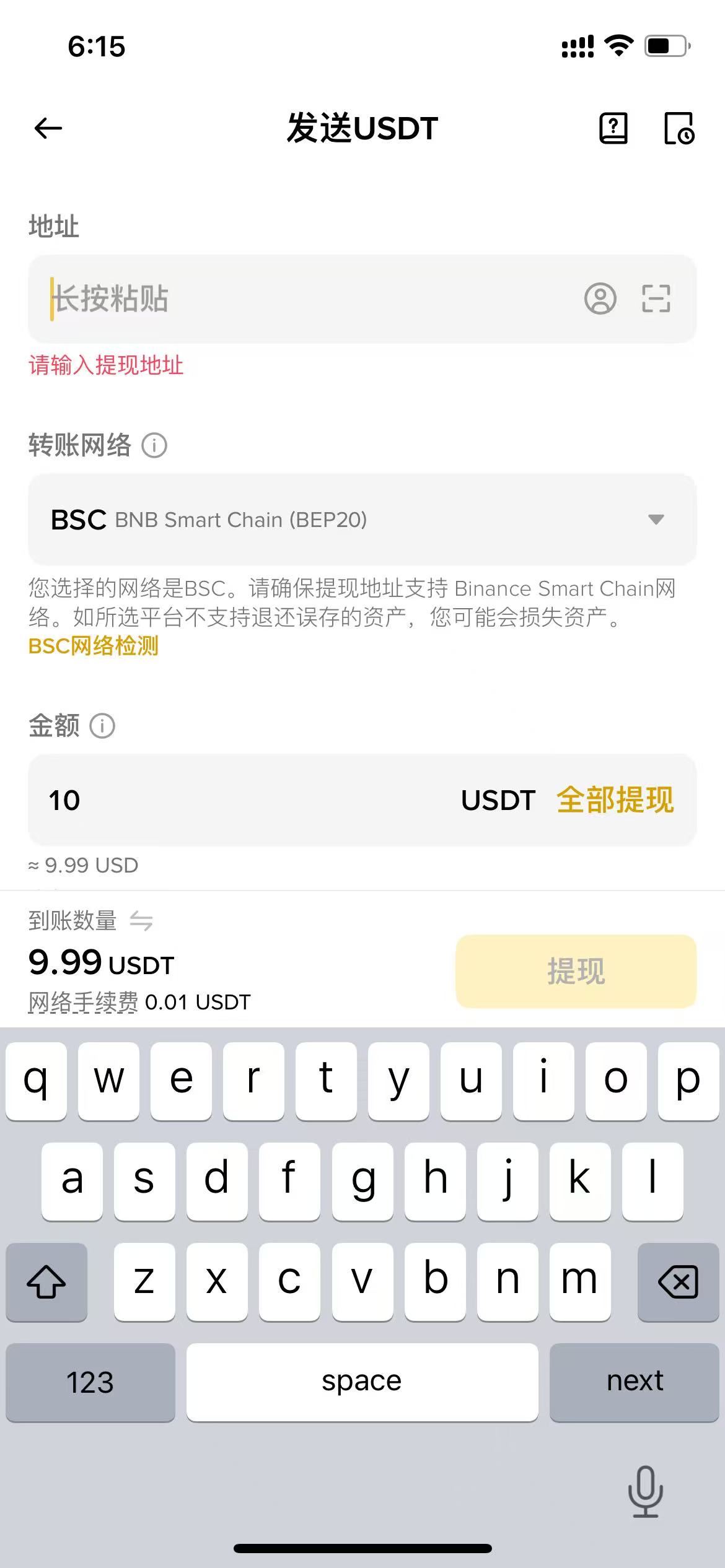This screenshot has height=1568, width=725.
Task: Scan a QR code for the address
Action: click(656, 299)
